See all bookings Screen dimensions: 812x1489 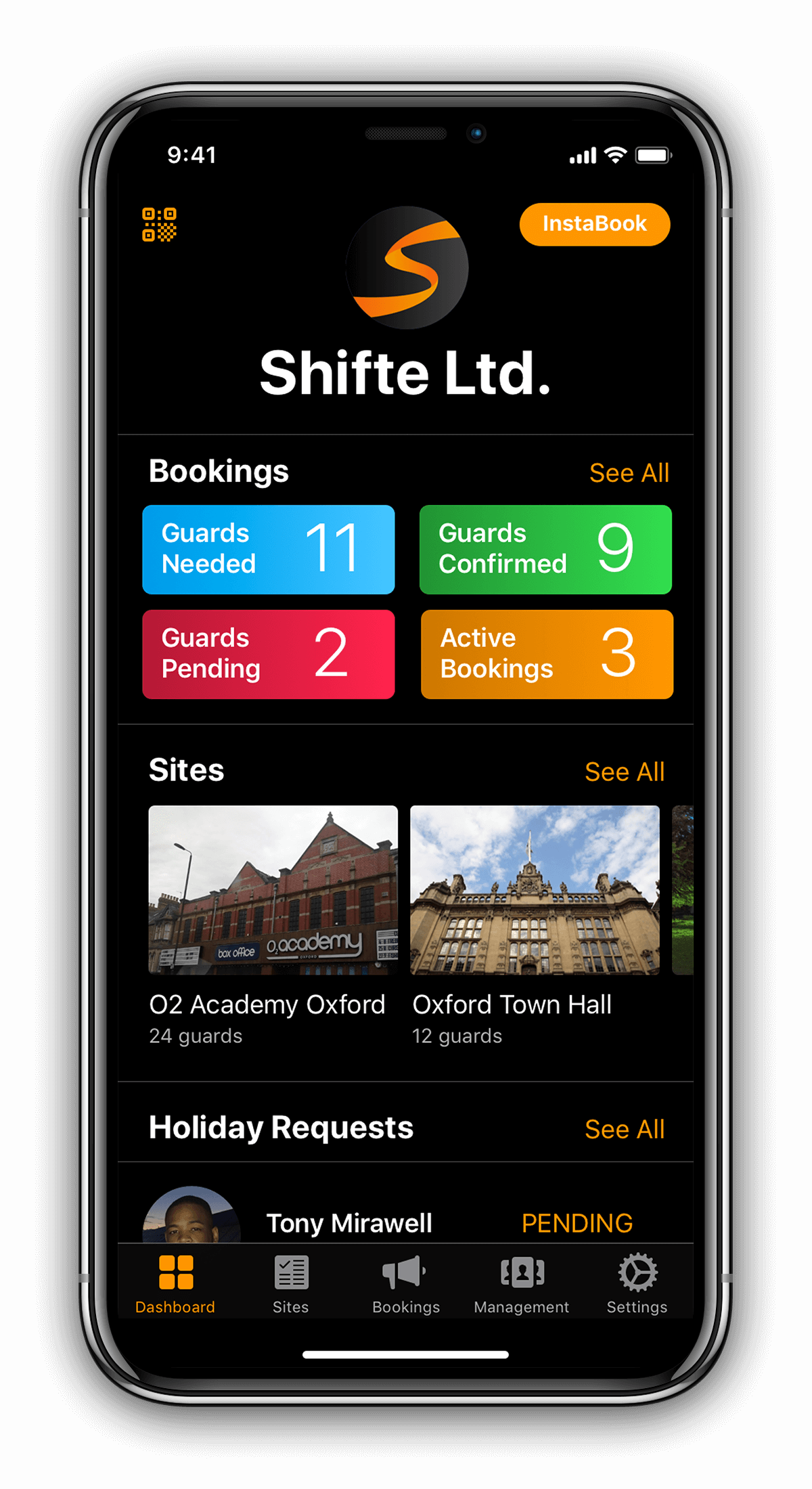[x=629, y=473]
